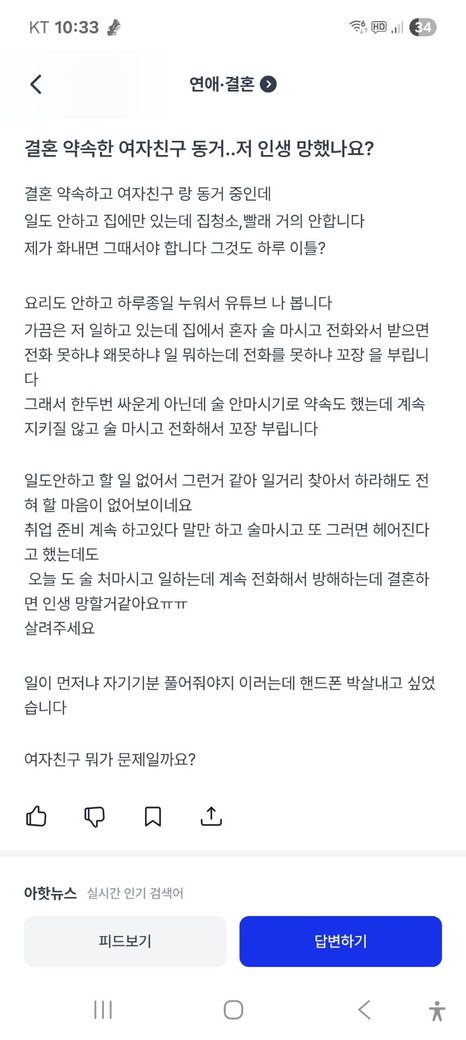Go back using the top-left arrow

coord(36,84)
